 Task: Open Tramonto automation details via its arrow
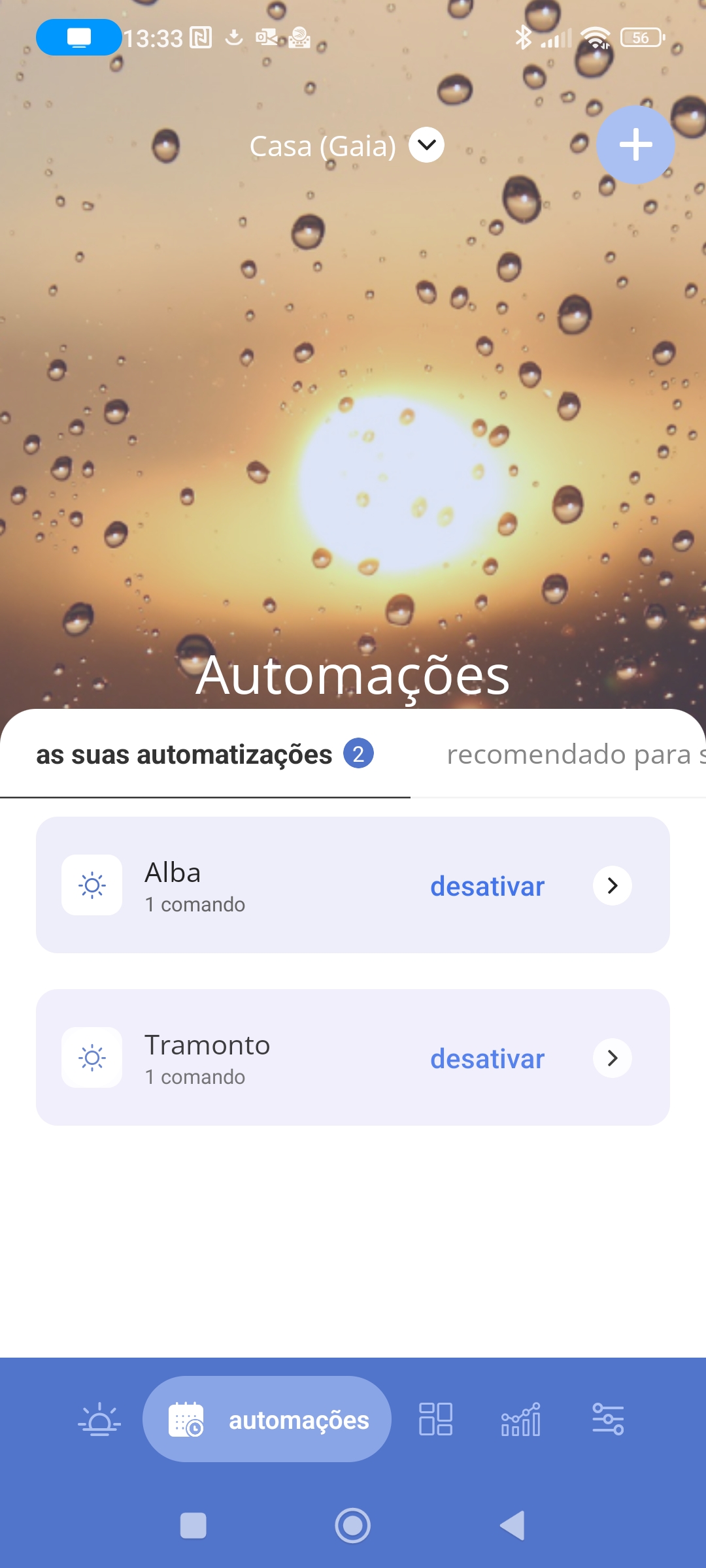pos(612,1058)
